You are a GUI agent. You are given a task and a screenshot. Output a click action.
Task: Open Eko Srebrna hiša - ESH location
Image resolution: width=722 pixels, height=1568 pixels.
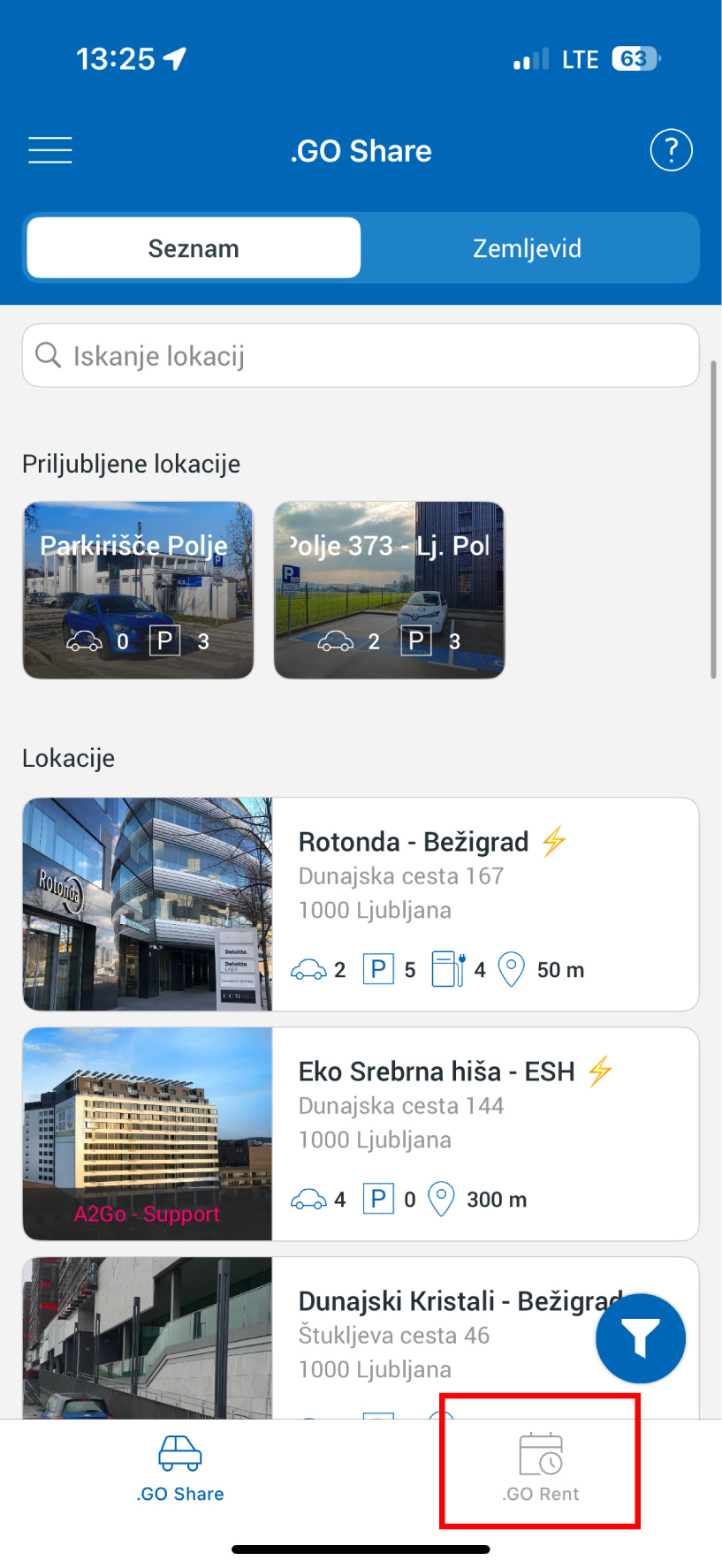click(361, 1133)
